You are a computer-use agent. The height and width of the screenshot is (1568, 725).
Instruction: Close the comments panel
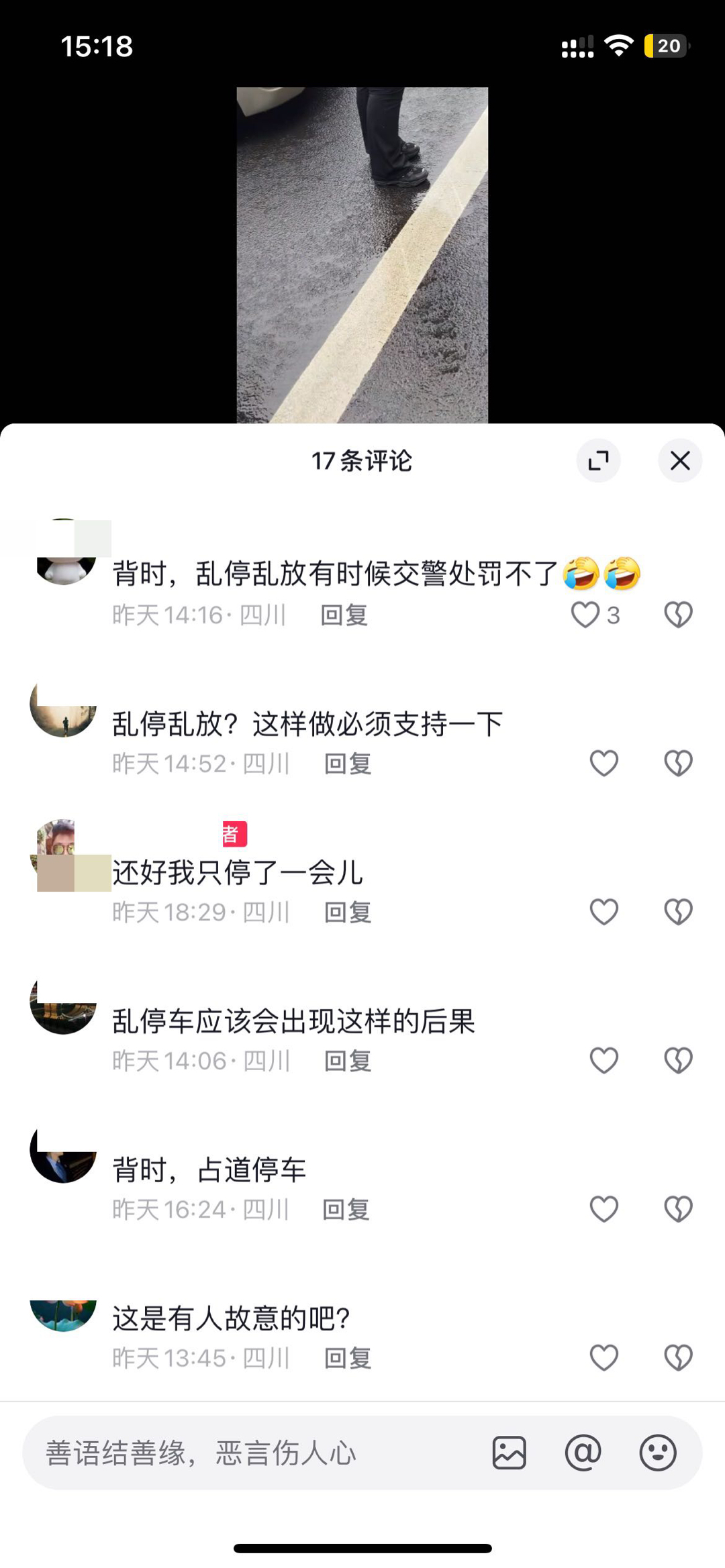tap(679, 461)
